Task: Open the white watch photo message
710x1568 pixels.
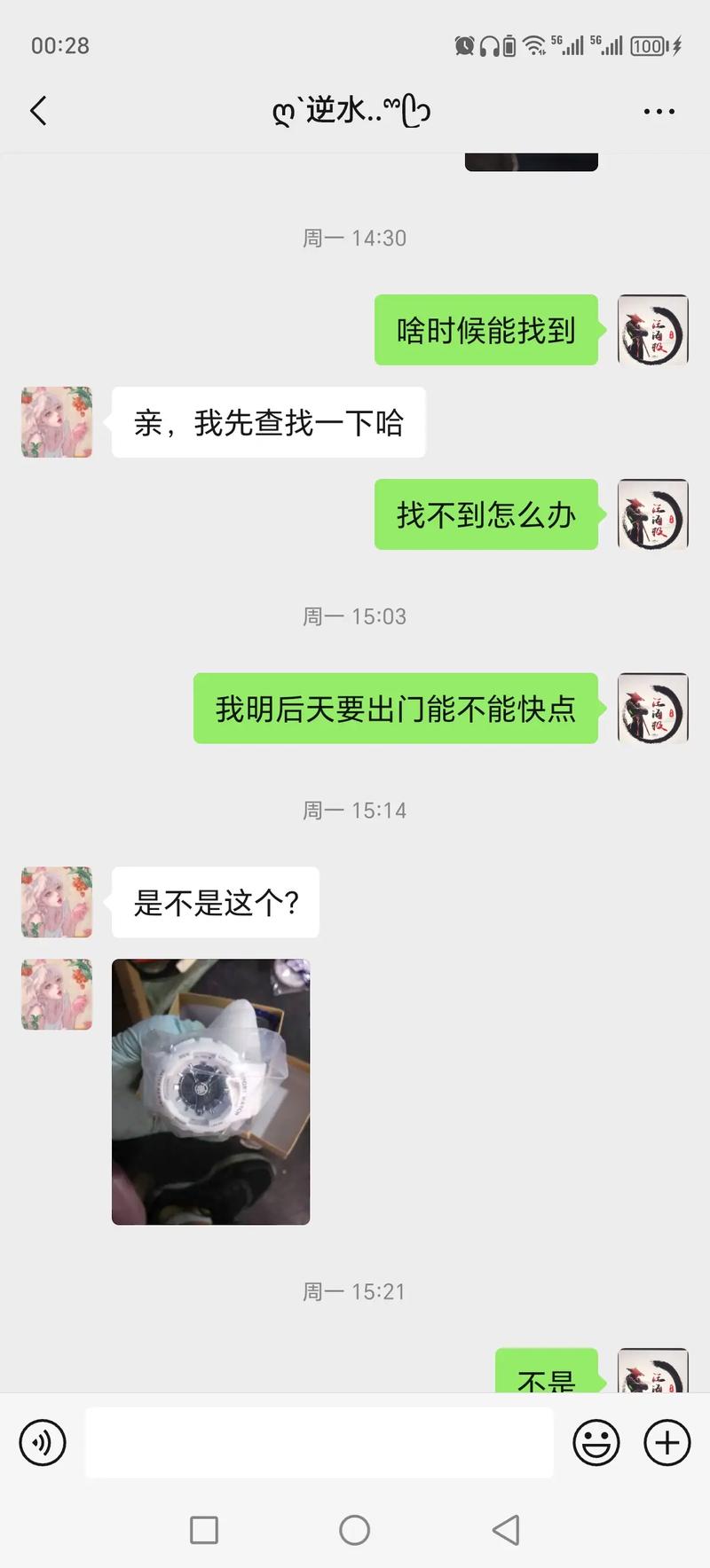Action: tap(210, 1091)
